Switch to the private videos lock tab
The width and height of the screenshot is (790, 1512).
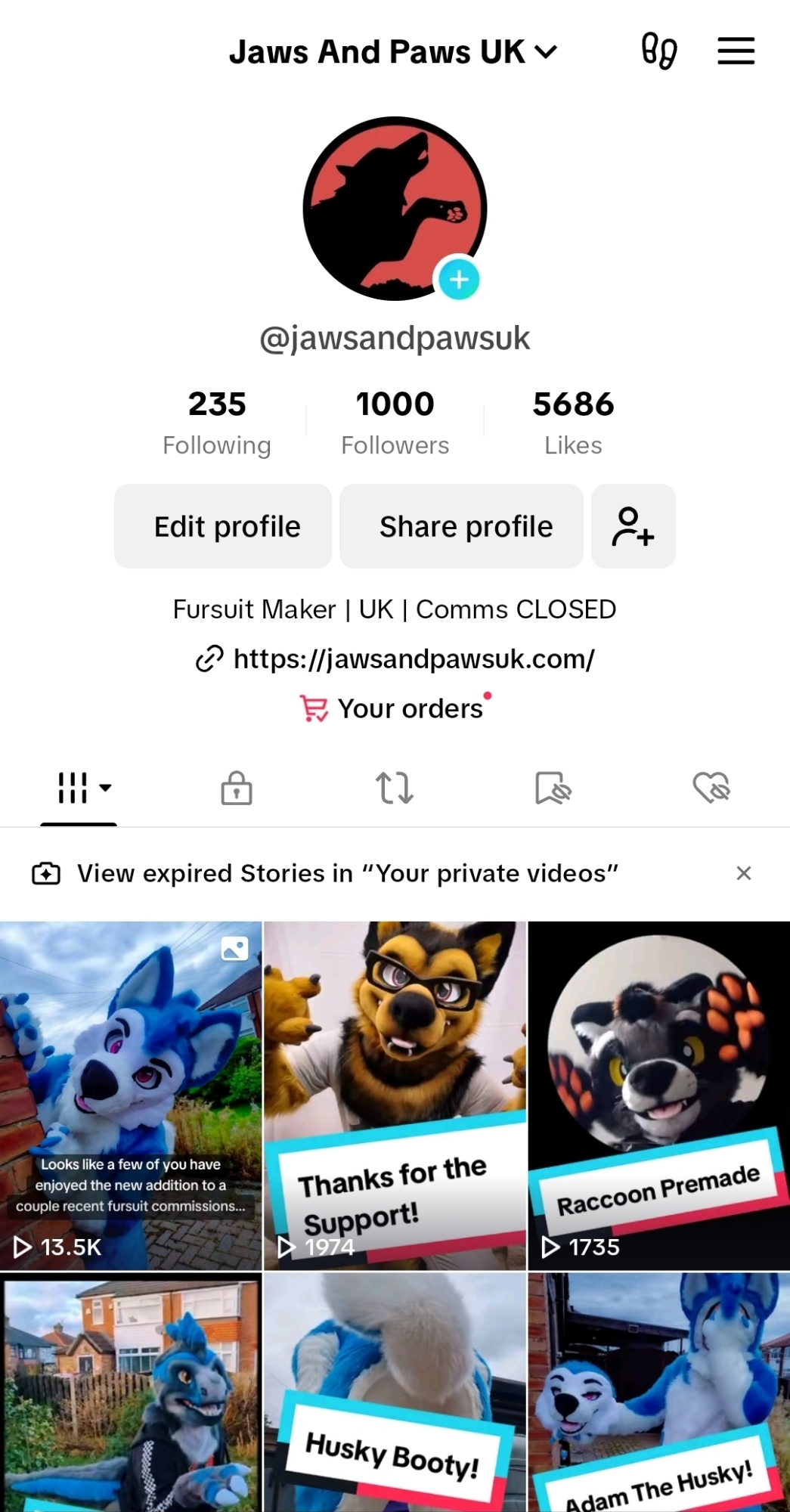click(237, 788)
